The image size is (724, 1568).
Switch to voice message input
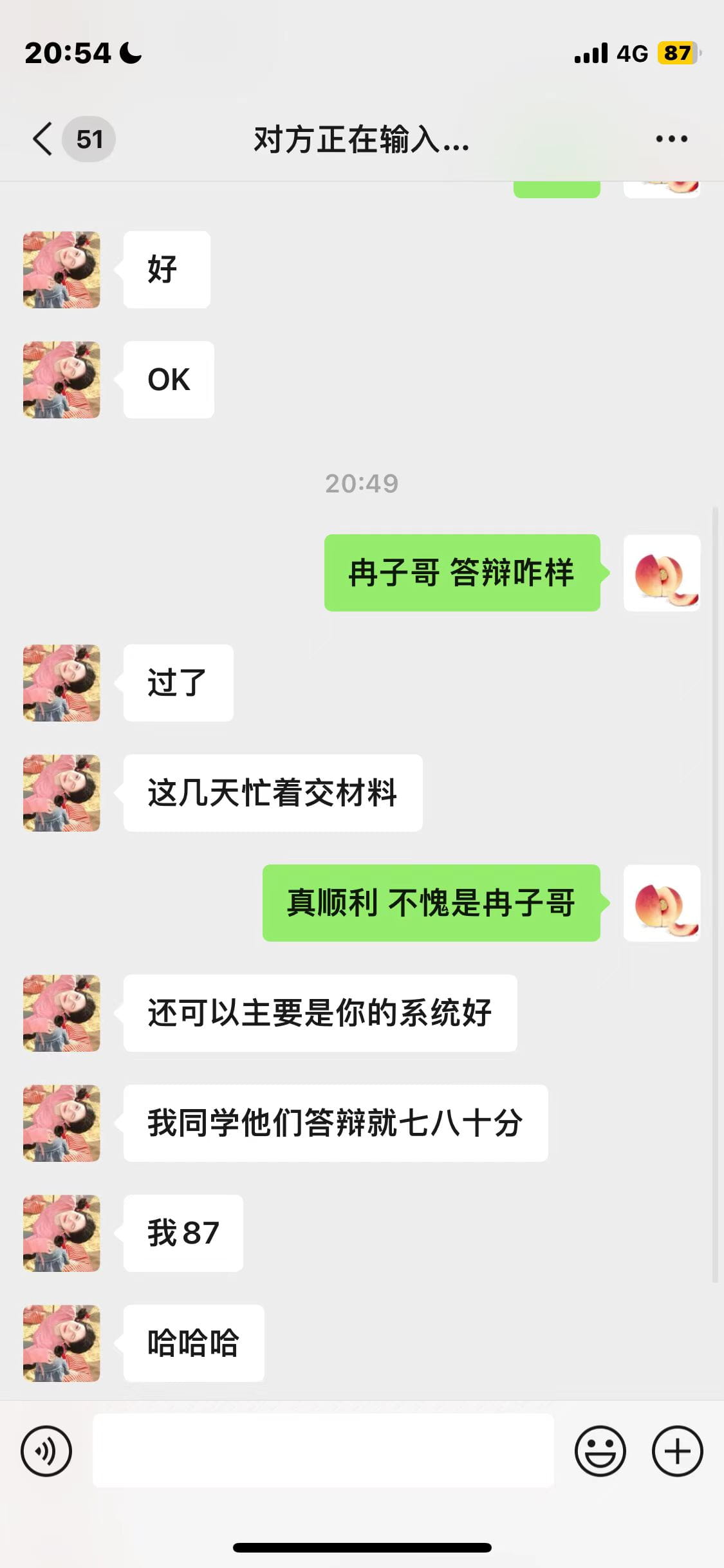pyautogui.click(x=46, y=1451)
